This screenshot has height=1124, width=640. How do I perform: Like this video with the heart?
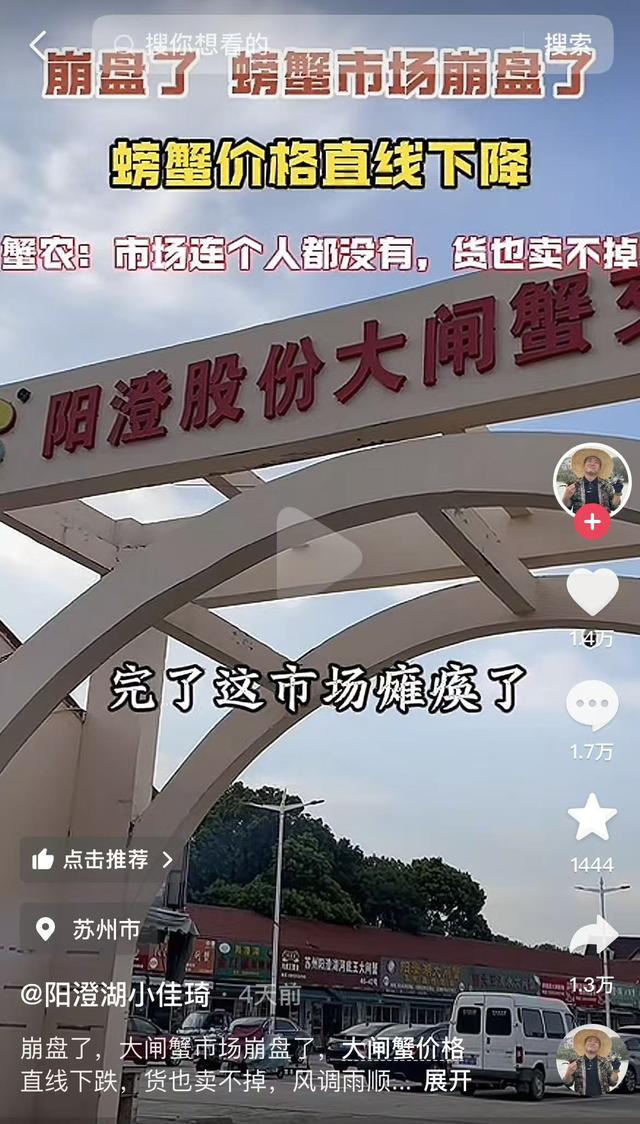pos(592,592)
